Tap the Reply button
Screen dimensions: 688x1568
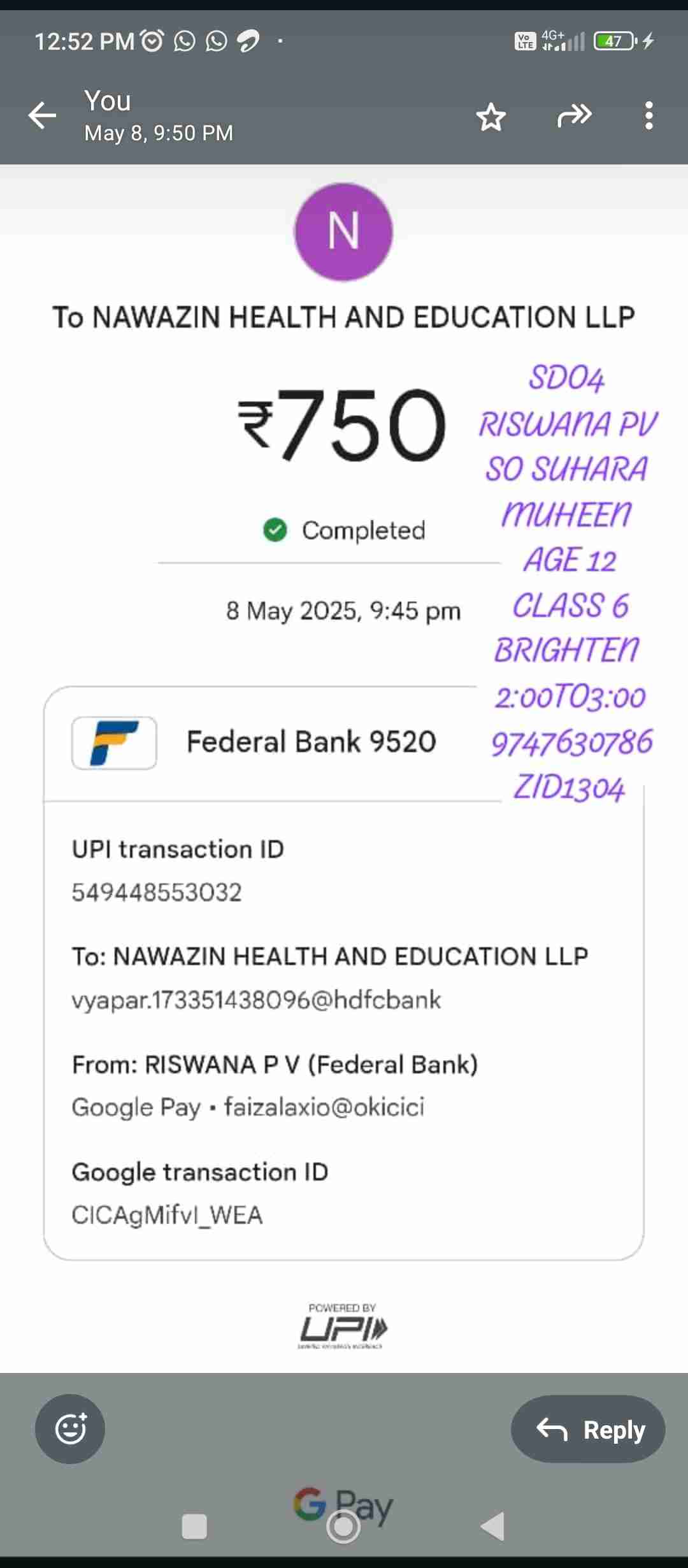coord(588,1428)
